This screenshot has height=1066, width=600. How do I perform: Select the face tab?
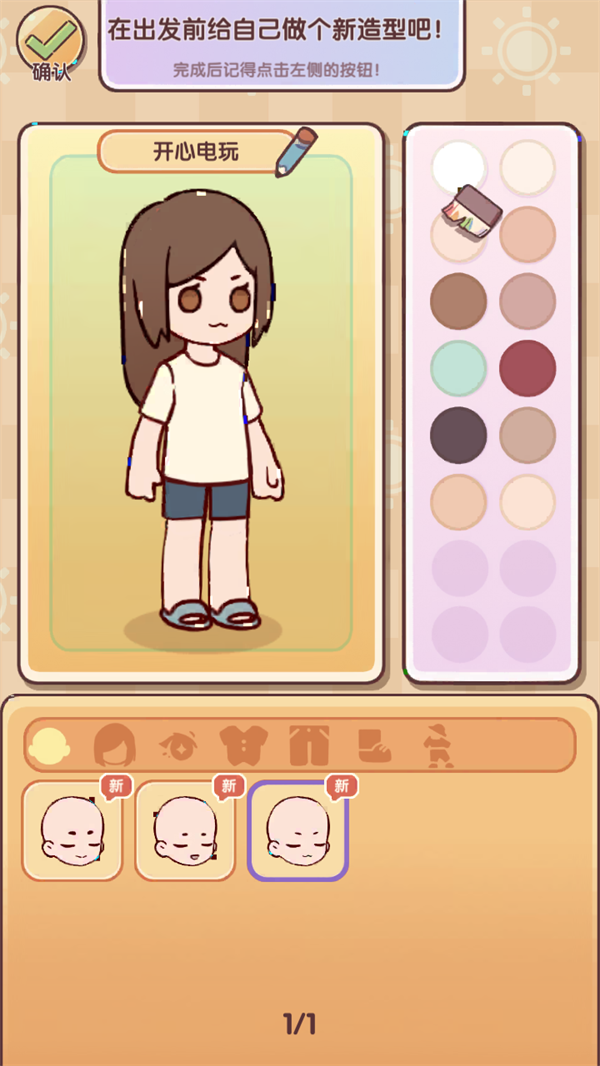point(48,745)
